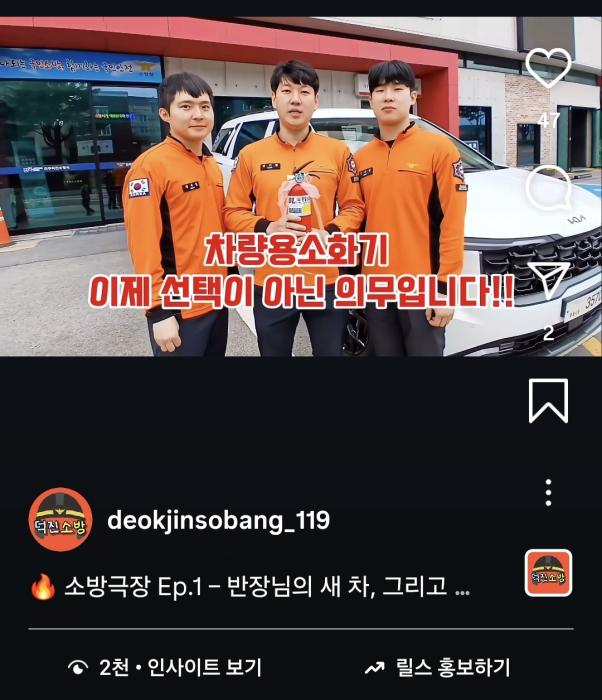This screenshot has width=602, height=700.
Task: Expand the 소방극장 Ep.1 caption
Action: [250, 586]
